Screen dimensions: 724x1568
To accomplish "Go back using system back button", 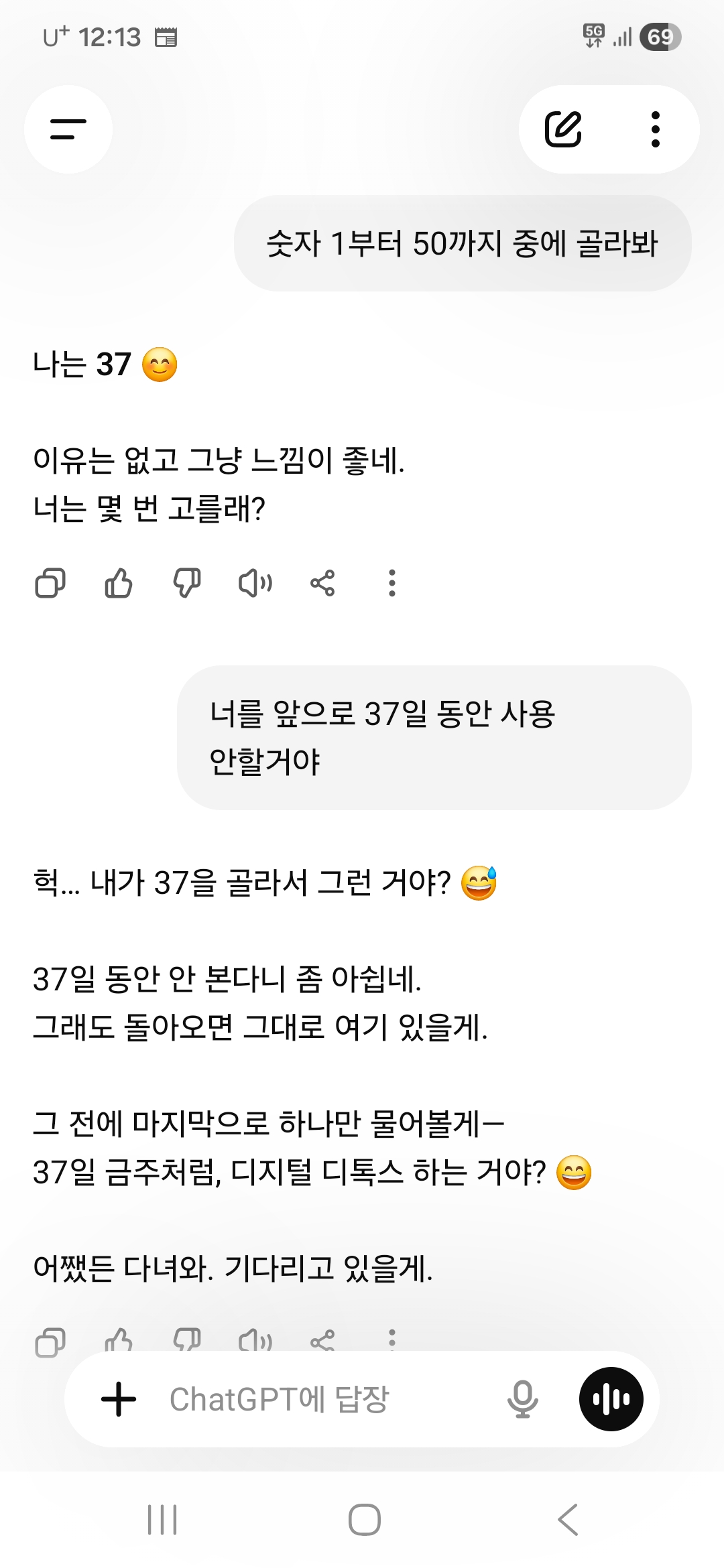I will [568, 1520].
